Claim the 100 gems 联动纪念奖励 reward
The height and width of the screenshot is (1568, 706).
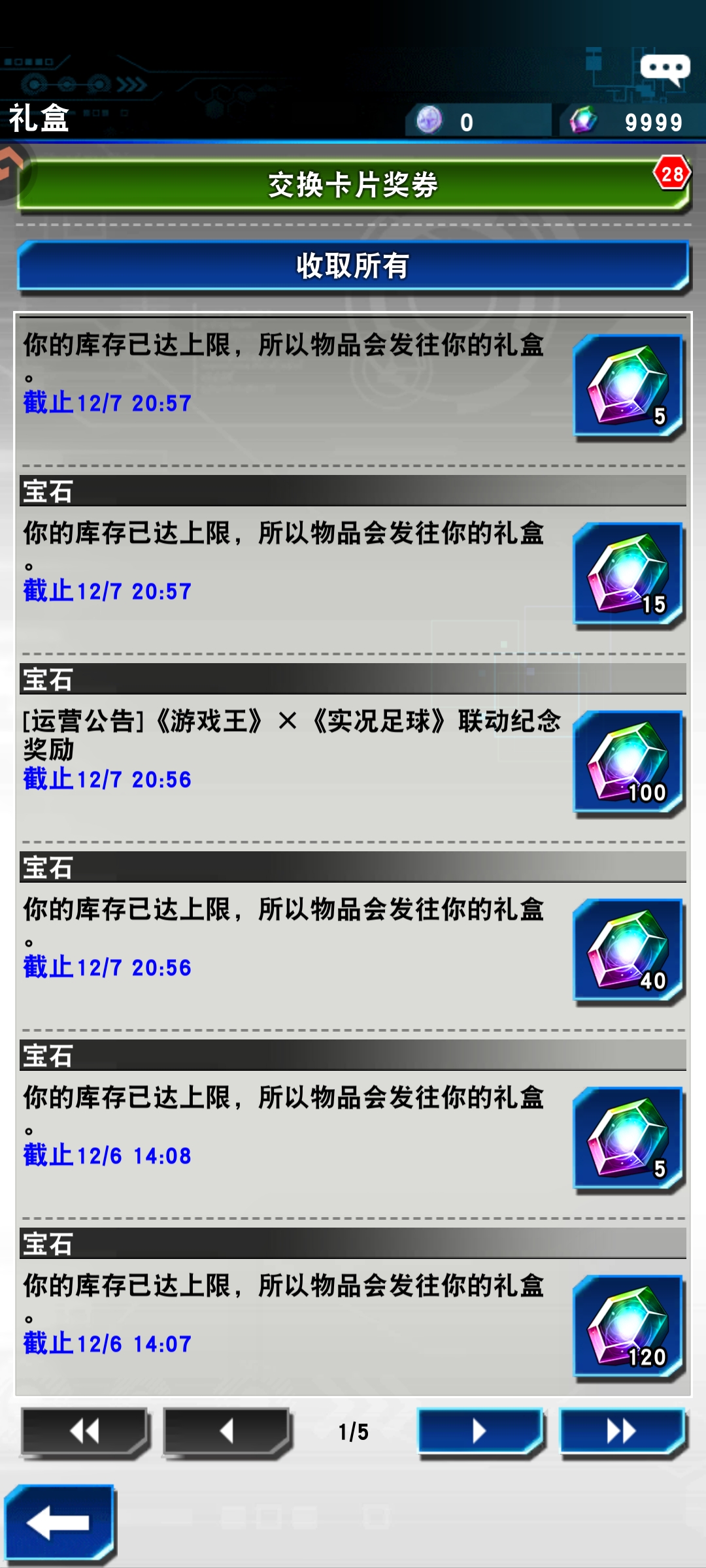(628, 762)
